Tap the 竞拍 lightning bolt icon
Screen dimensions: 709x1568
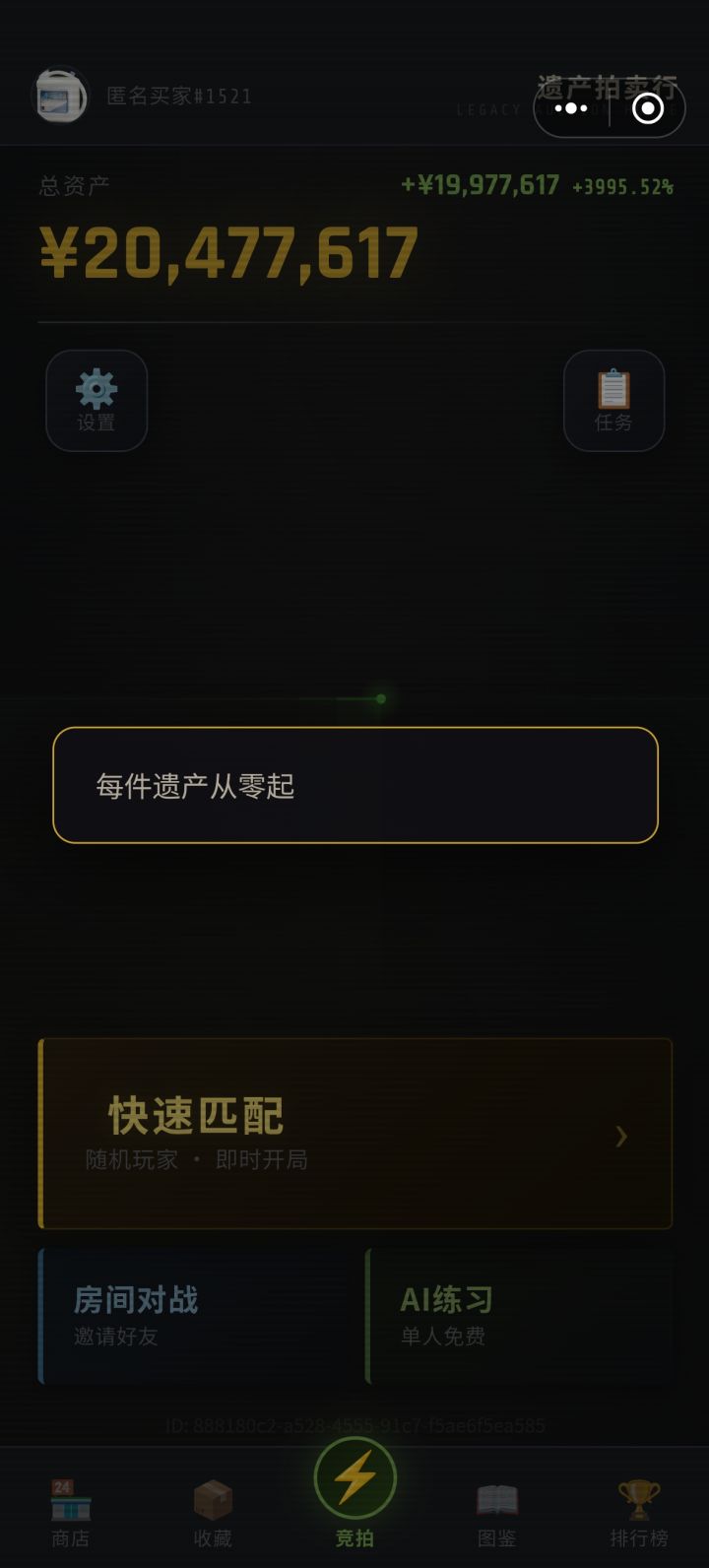[x=354, y=1477]
